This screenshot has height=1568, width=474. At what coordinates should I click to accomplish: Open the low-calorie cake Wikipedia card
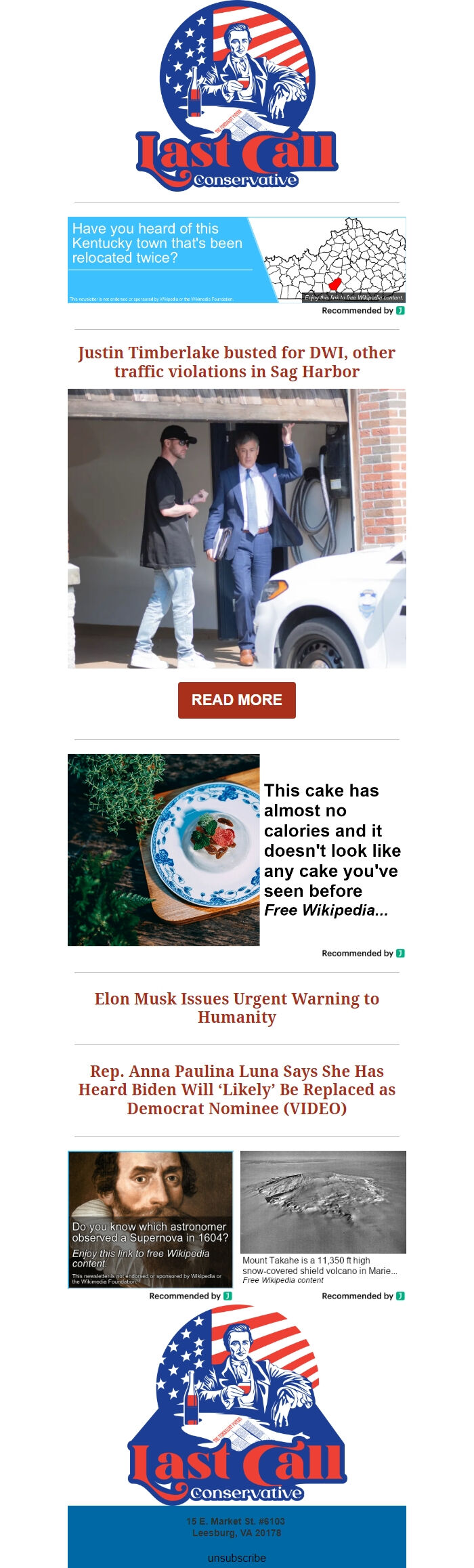(236, 849)
